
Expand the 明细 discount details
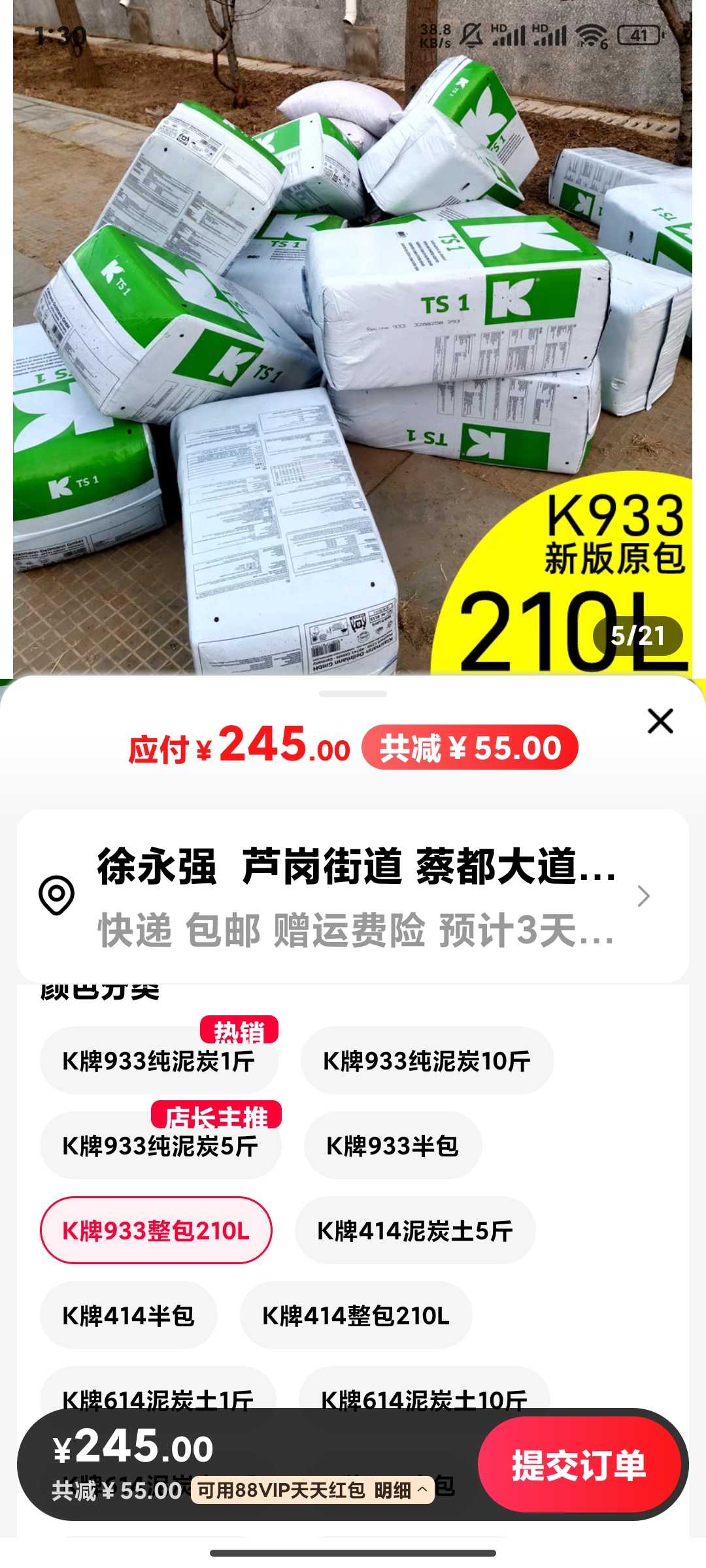click(401, 1490)
